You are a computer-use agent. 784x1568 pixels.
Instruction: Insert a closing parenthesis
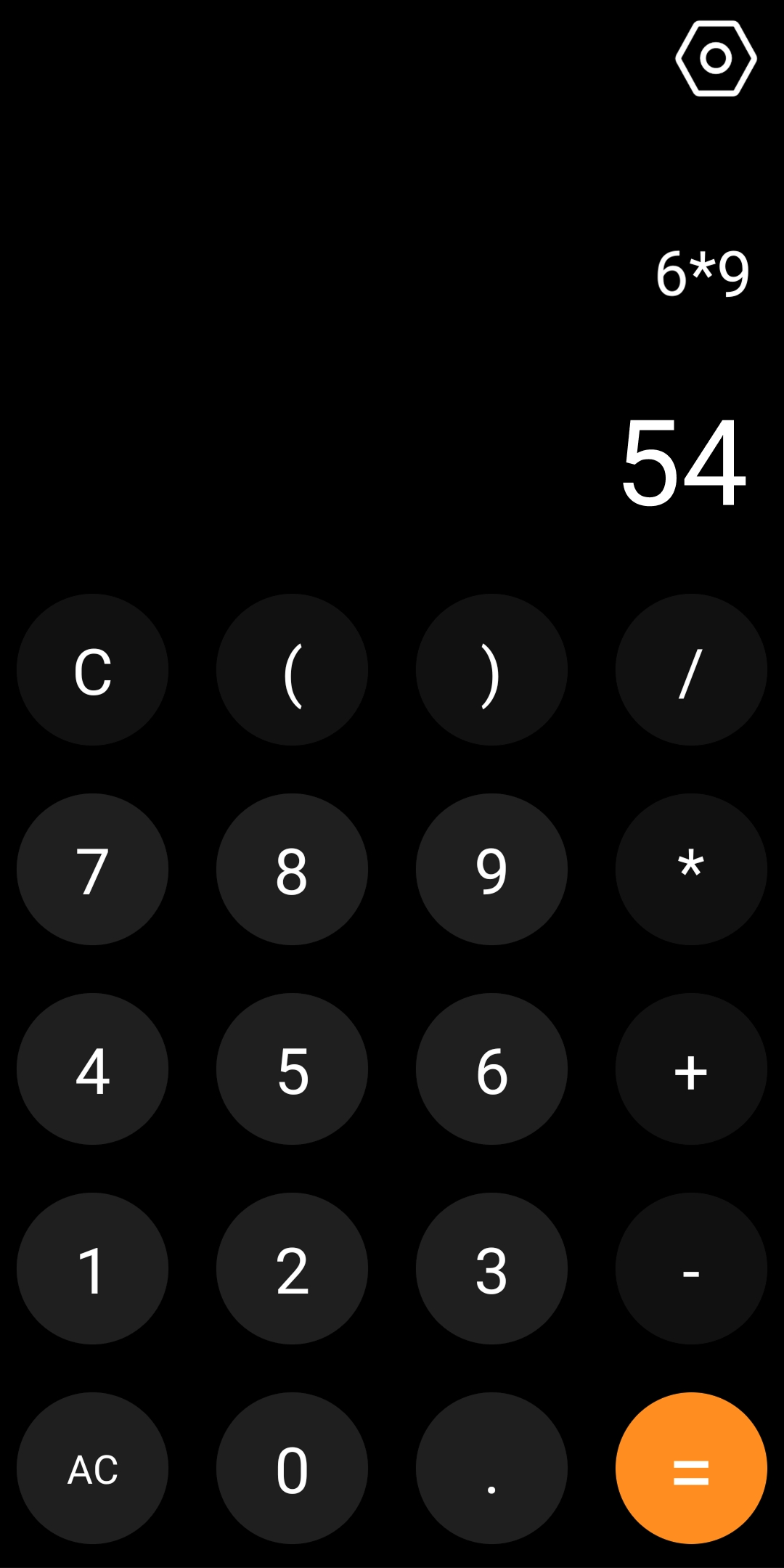pos(491,669)
